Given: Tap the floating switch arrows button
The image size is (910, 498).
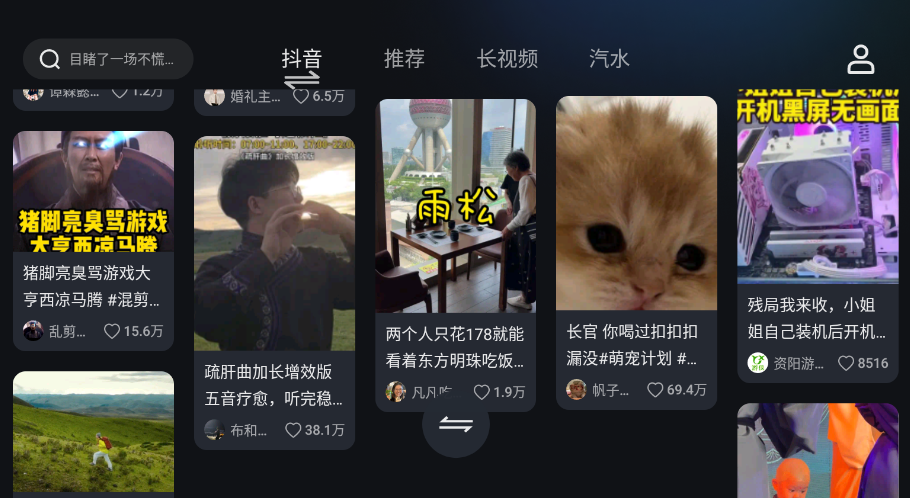Looking at the screenshot, I should pyautogui.click(x=455, y=424).
